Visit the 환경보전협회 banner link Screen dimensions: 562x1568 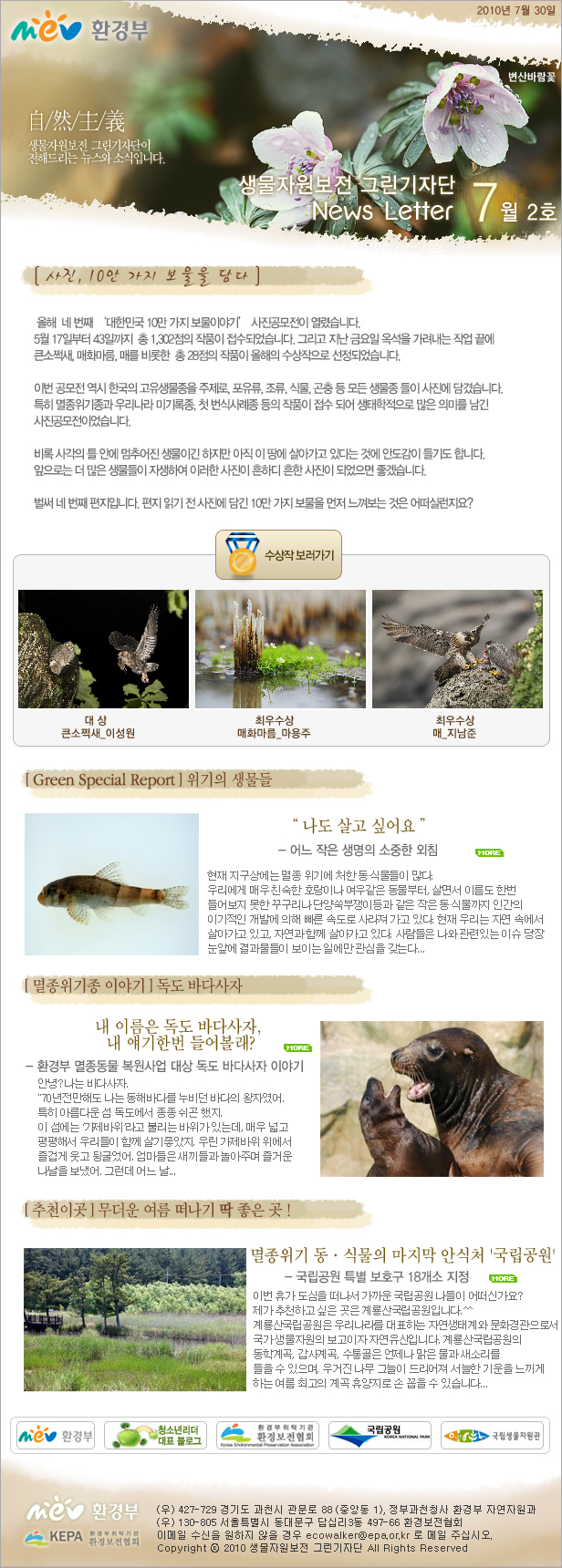click(x=267, y=1436)
